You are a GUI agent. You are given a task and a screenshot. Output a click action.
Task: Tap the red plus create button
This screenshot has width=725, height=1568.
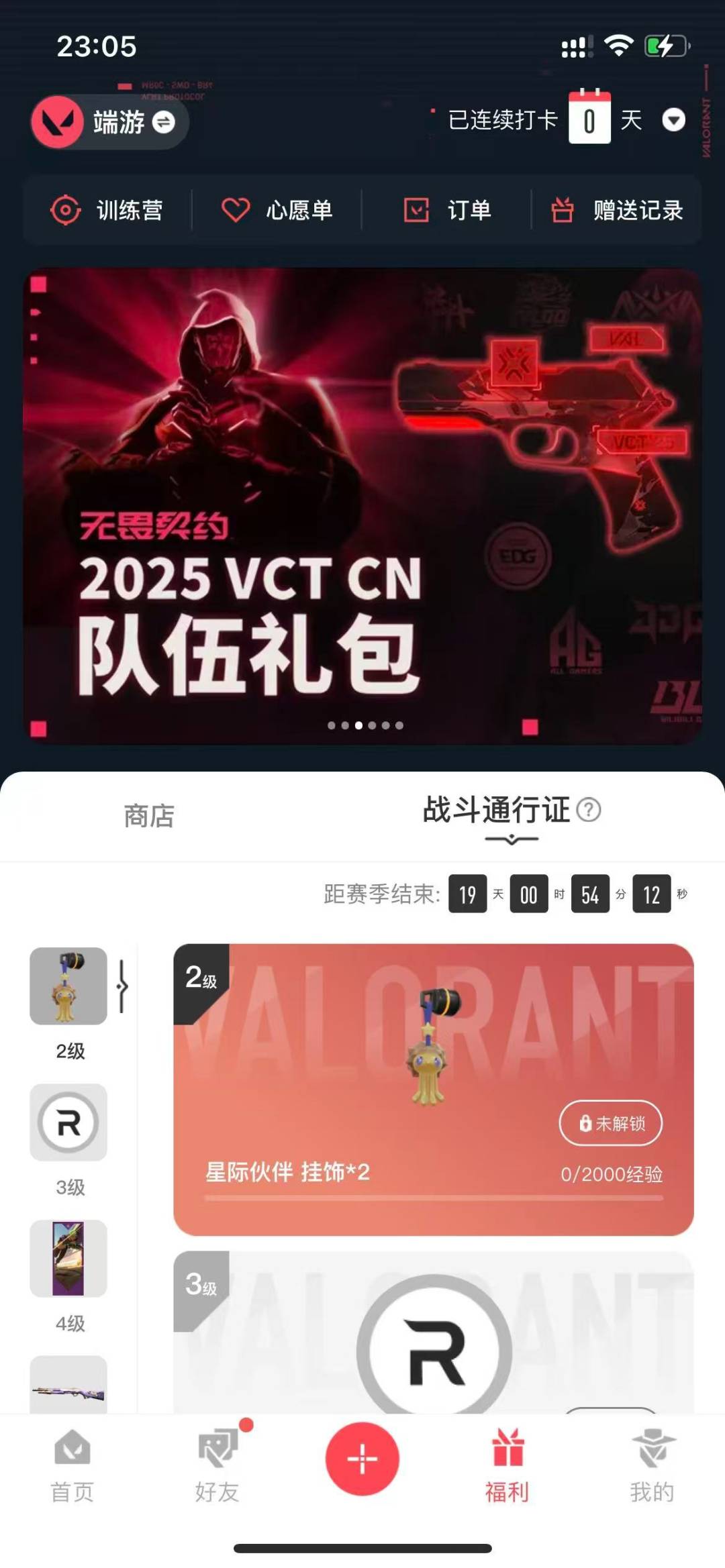(x=362, y=1459)
